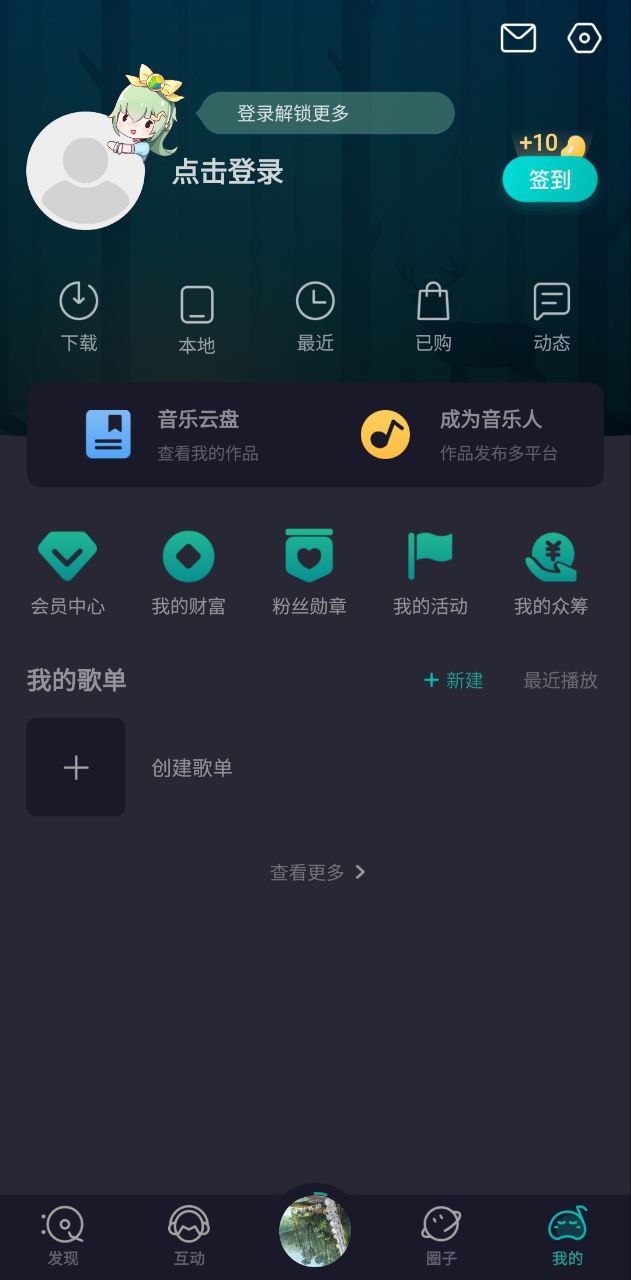Open the settings hexagon icon

point(584,39)
